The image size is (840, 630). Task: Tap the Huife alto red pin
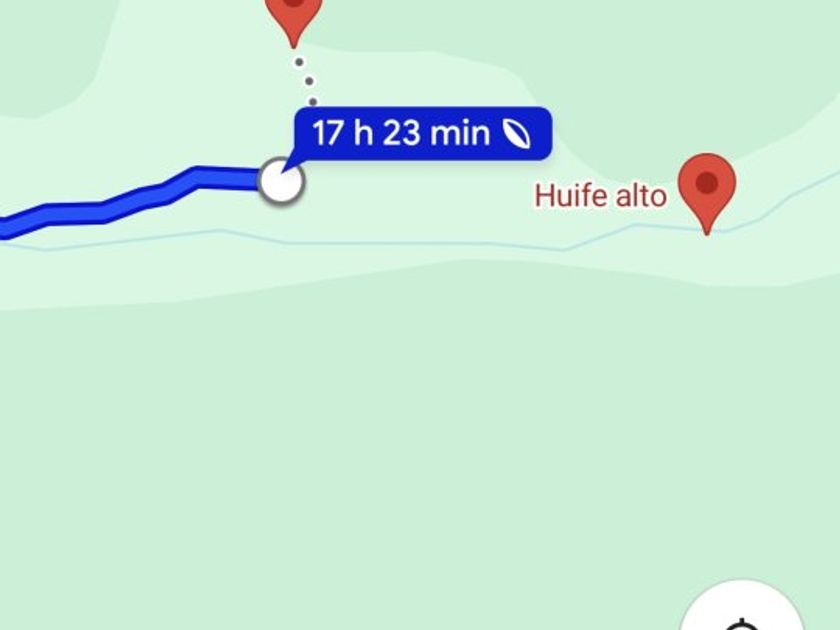point(707,193)
